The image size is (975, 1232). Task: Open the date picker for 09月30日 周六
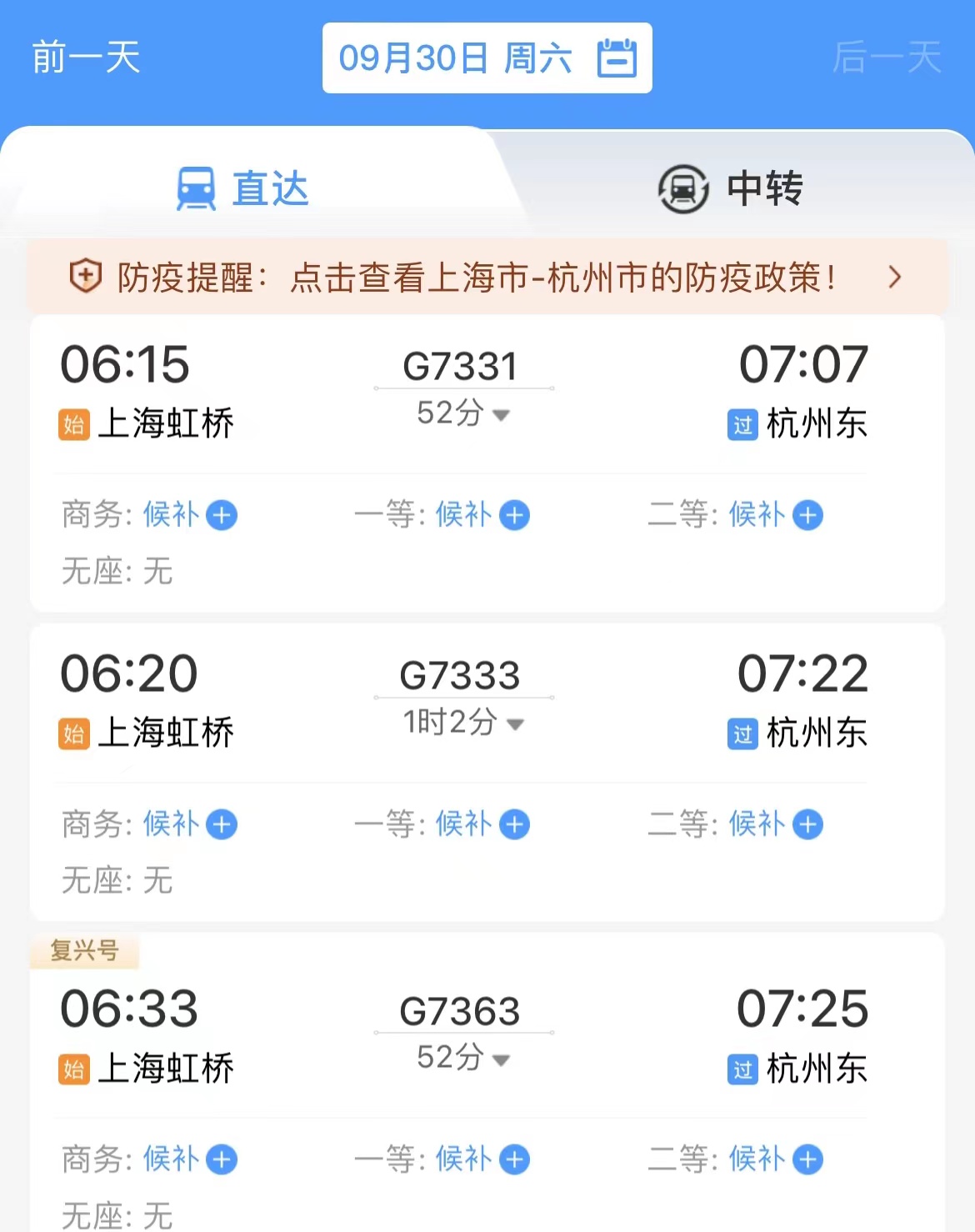pos(487,58)
